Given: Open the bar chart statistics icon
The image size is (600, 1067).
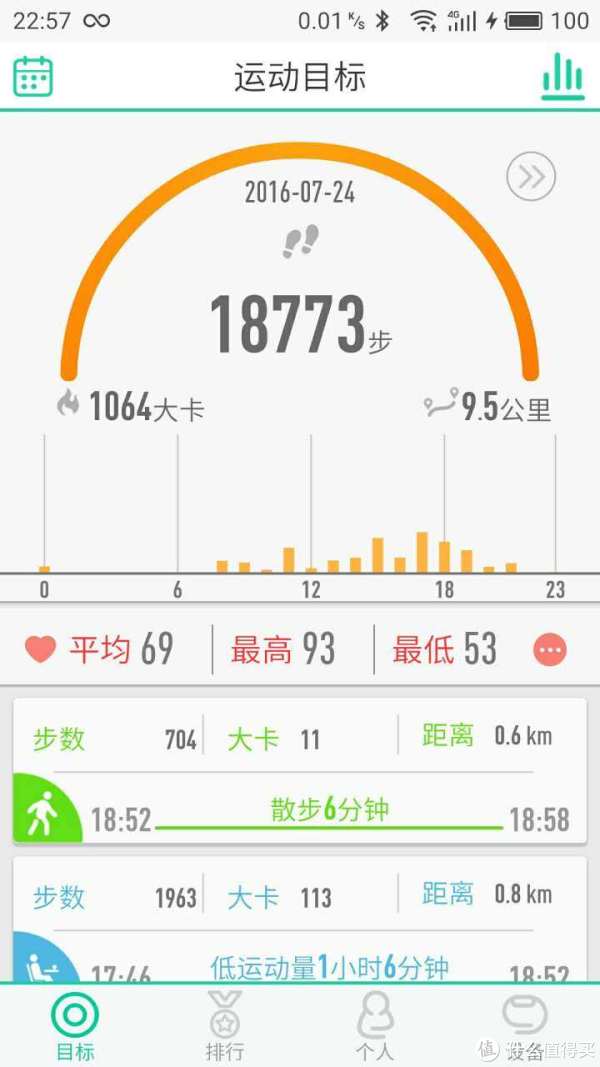Looking at the screenshot, I should [x=563, y=77].
